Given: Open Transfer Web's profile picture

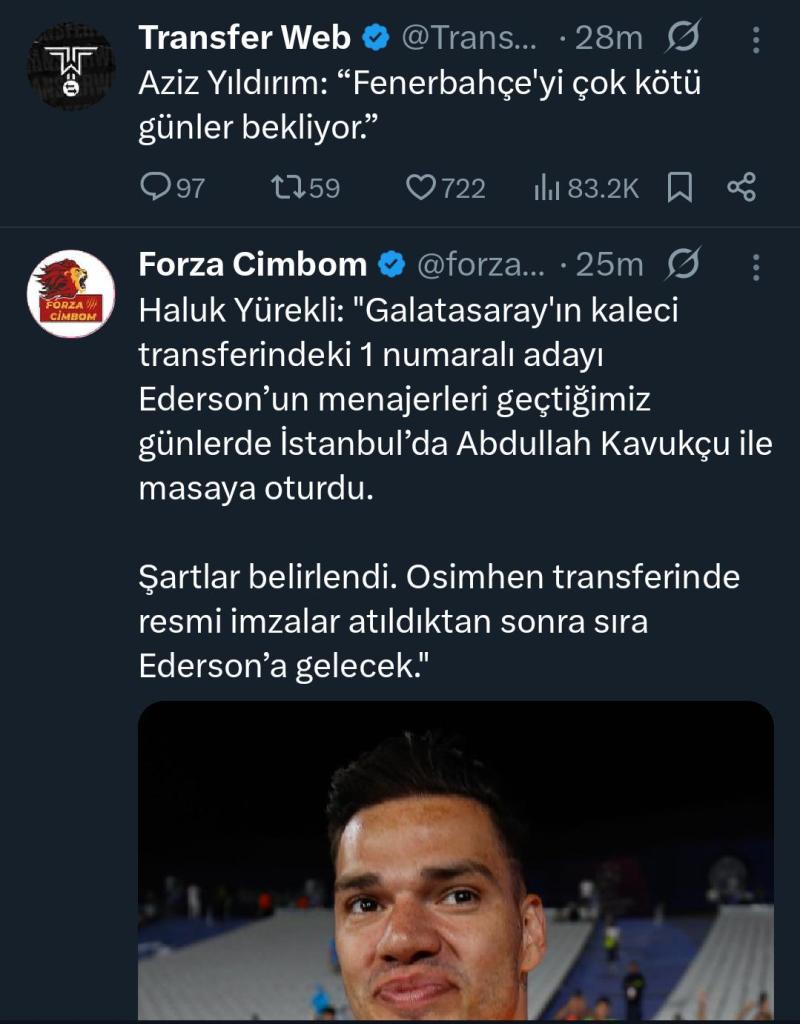Looking at the screenshot, I should click(71, 65).
